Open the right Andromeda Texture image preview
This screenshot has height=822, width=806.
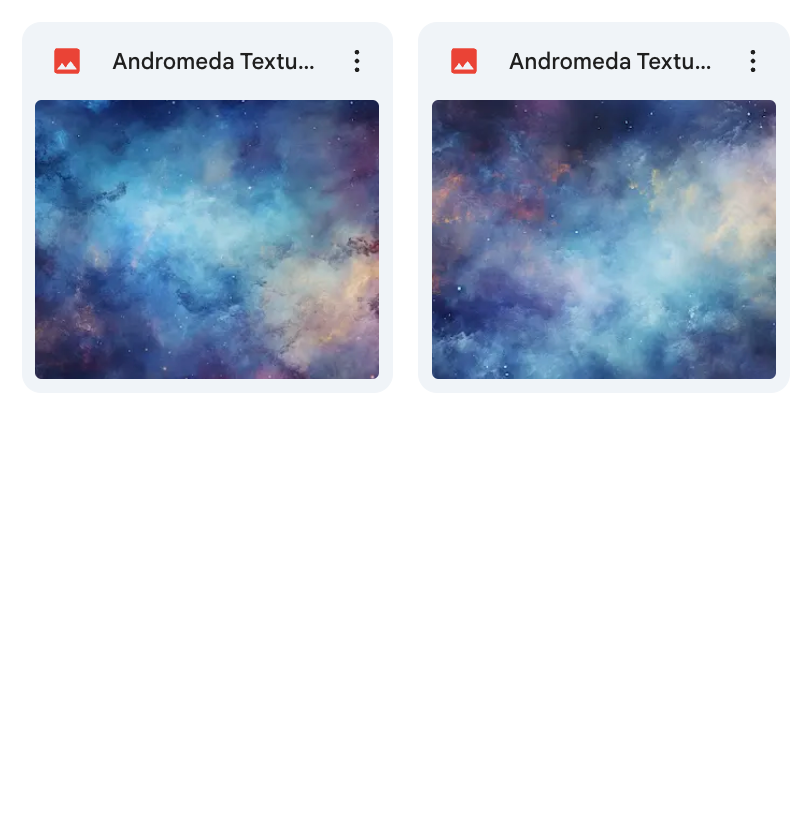(x=603, y=239)
